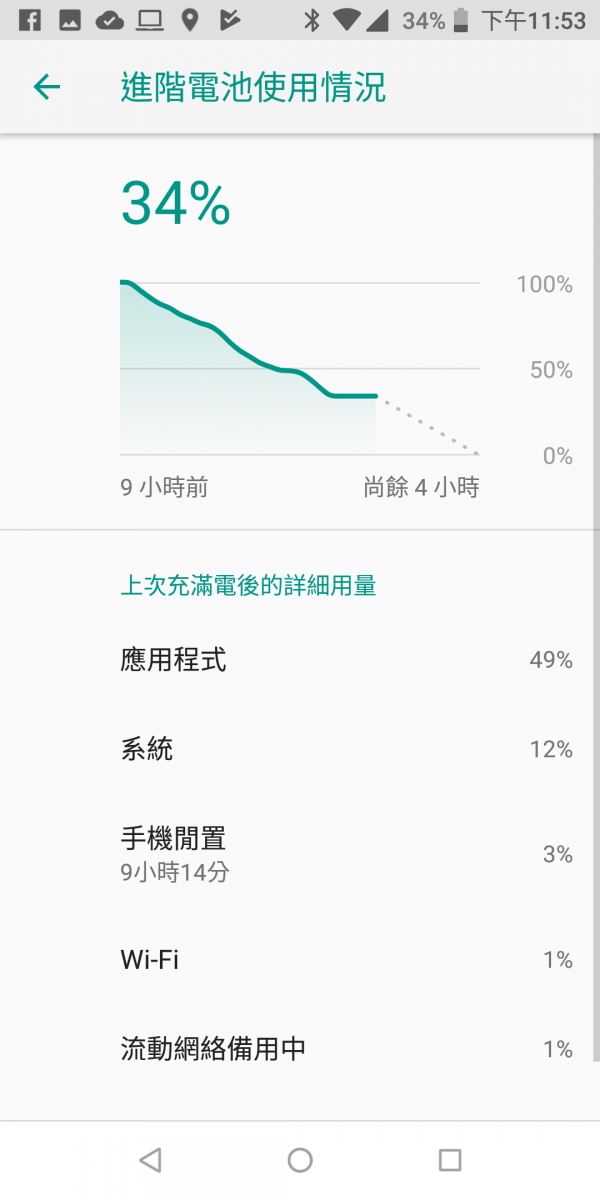View 流動網絡備用中 usage details

click(300, 1049)
